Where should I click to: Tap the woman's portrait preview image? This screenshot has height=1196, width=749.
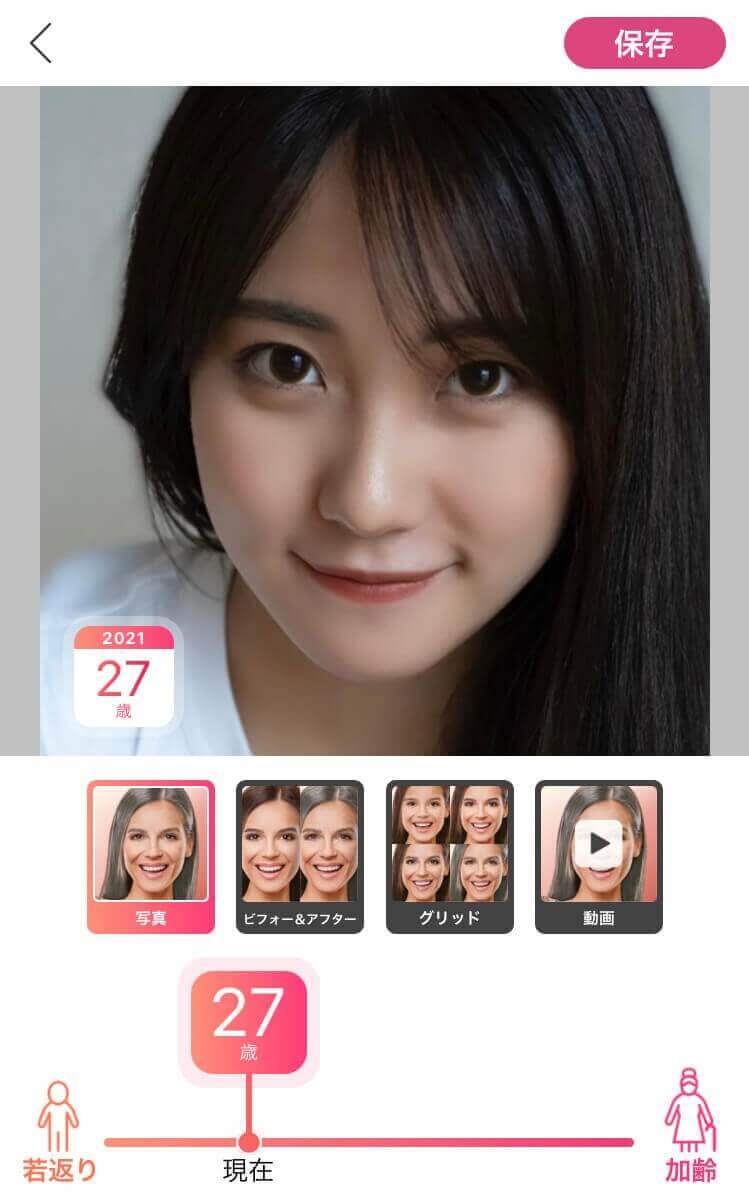tap(374, 420)
